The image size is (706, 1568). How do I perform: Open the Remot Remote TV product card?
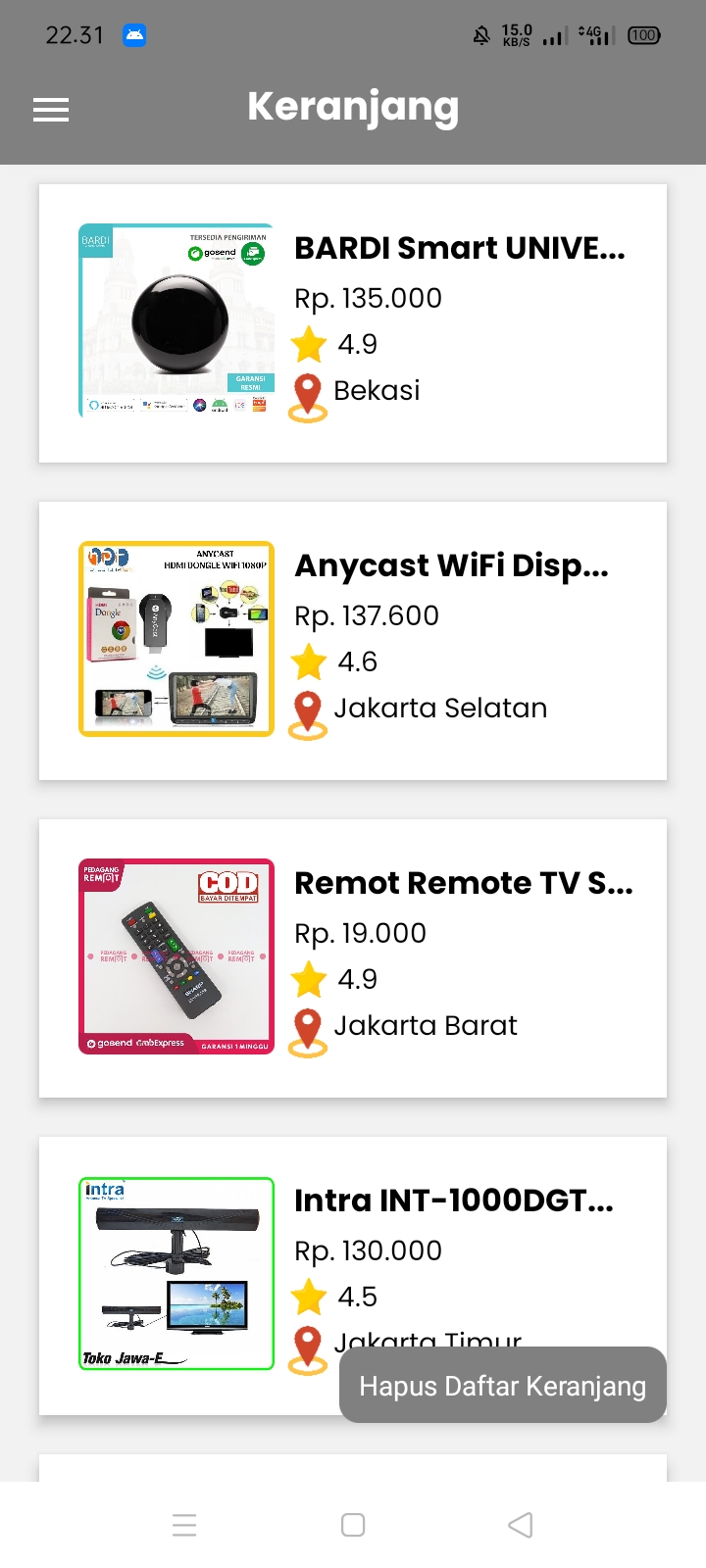click(x=353, y=958)
